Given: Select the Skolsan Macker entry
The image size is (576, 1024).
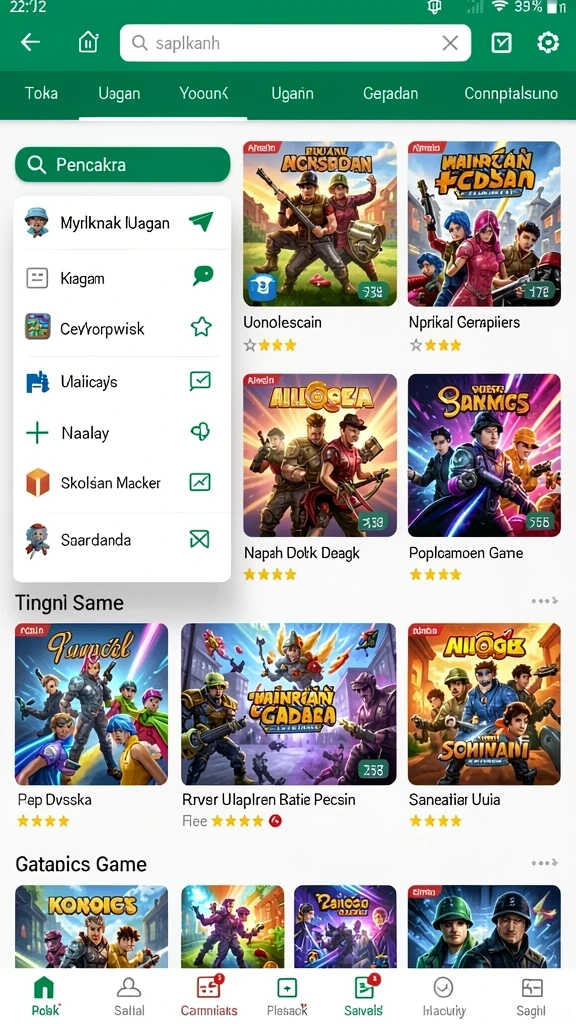Looking at the screenshot, I should (x=122, y=483).
